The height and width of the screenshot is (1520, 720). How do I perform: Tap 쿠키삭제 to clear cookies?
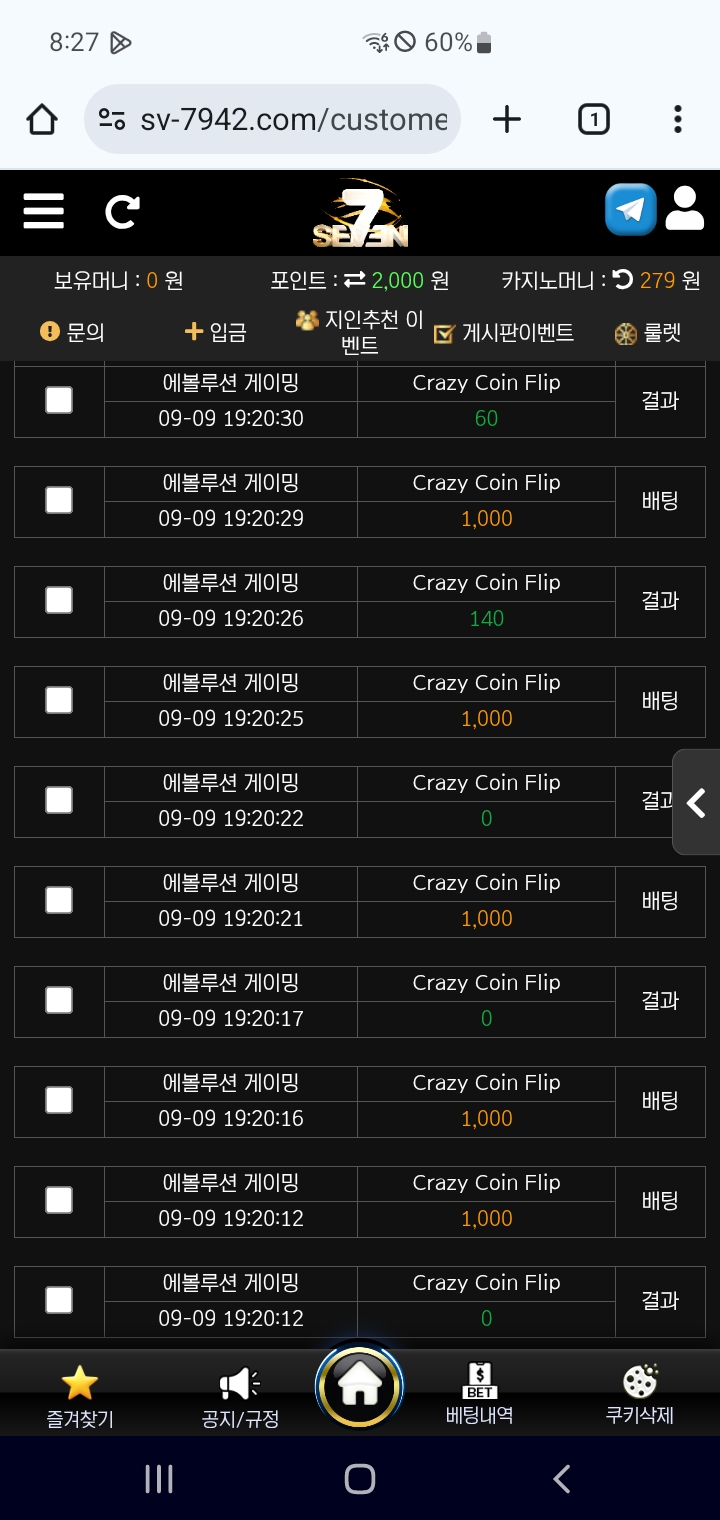click(640, 1395)
